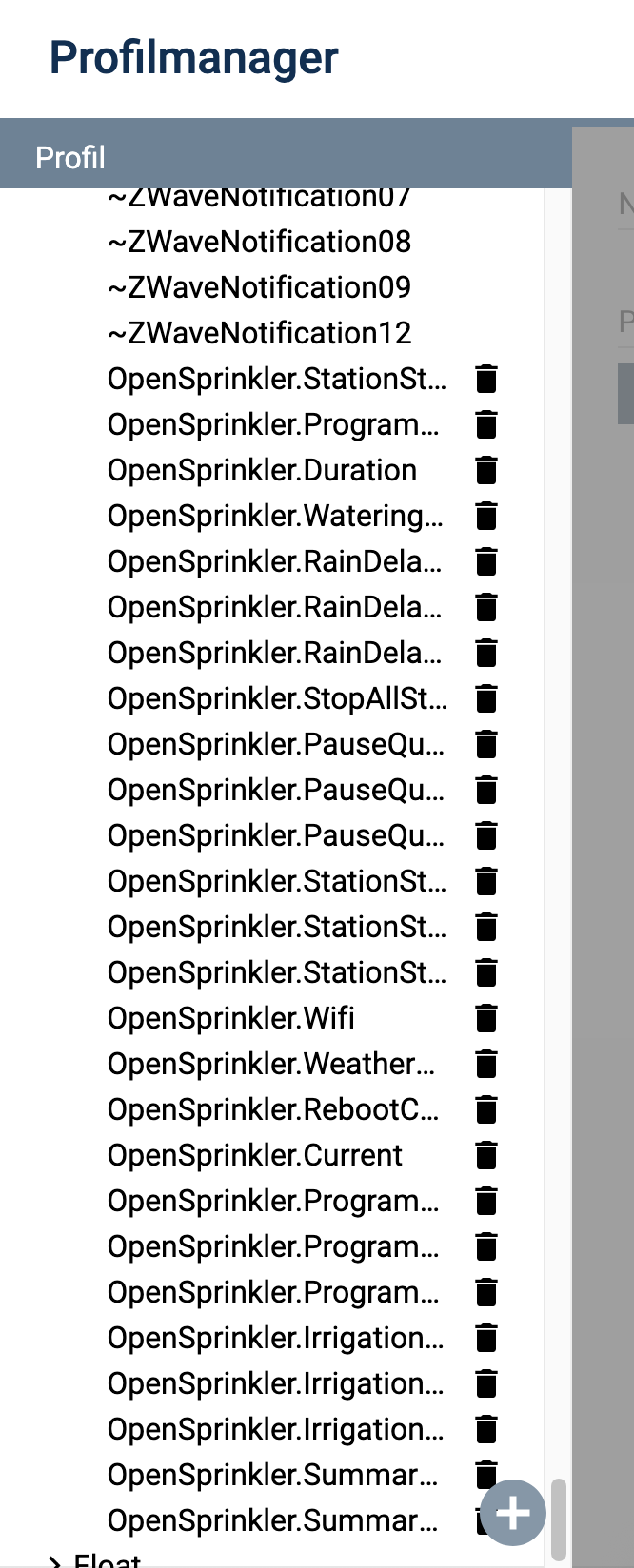Choose the ~ZWaveNotification12 profile
Viewport: 634px width, 1568px height.
pyautogui.click(x=259, y=334)
